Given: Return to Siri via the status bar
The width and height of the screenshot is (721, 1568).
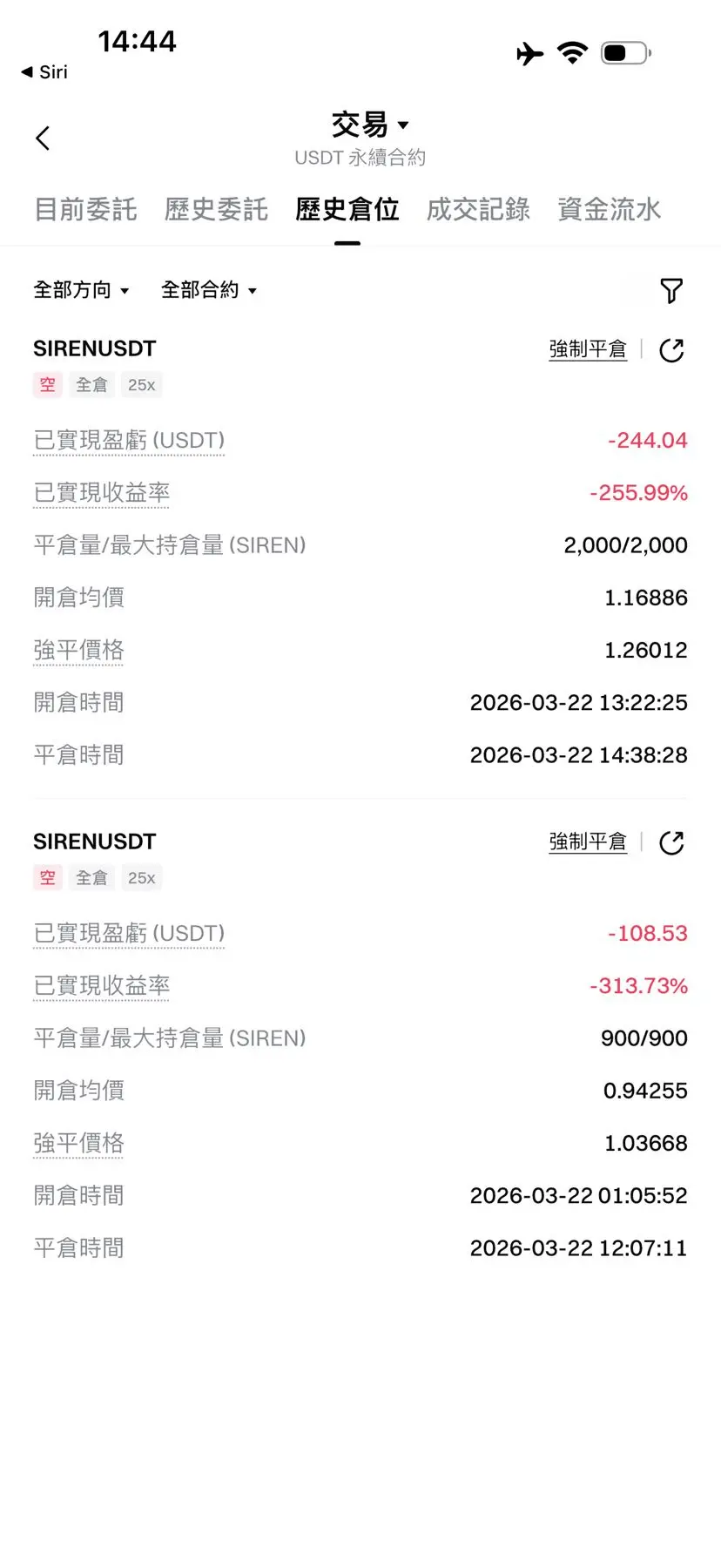Looking at the screenshot, I should click(x=44, y=72).
